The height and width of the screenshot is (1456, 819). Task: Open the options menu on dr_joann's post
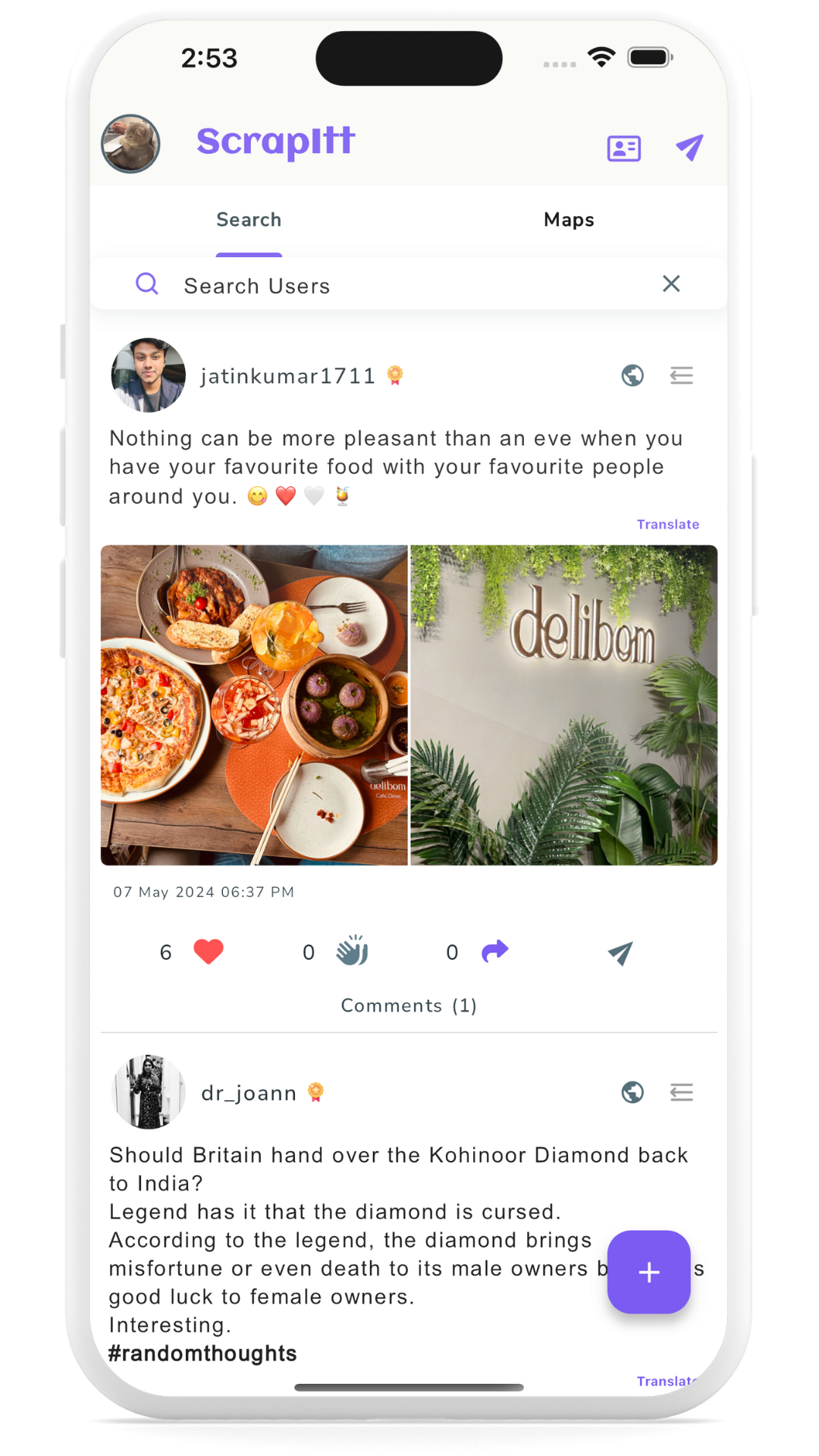pos(682,1092)
